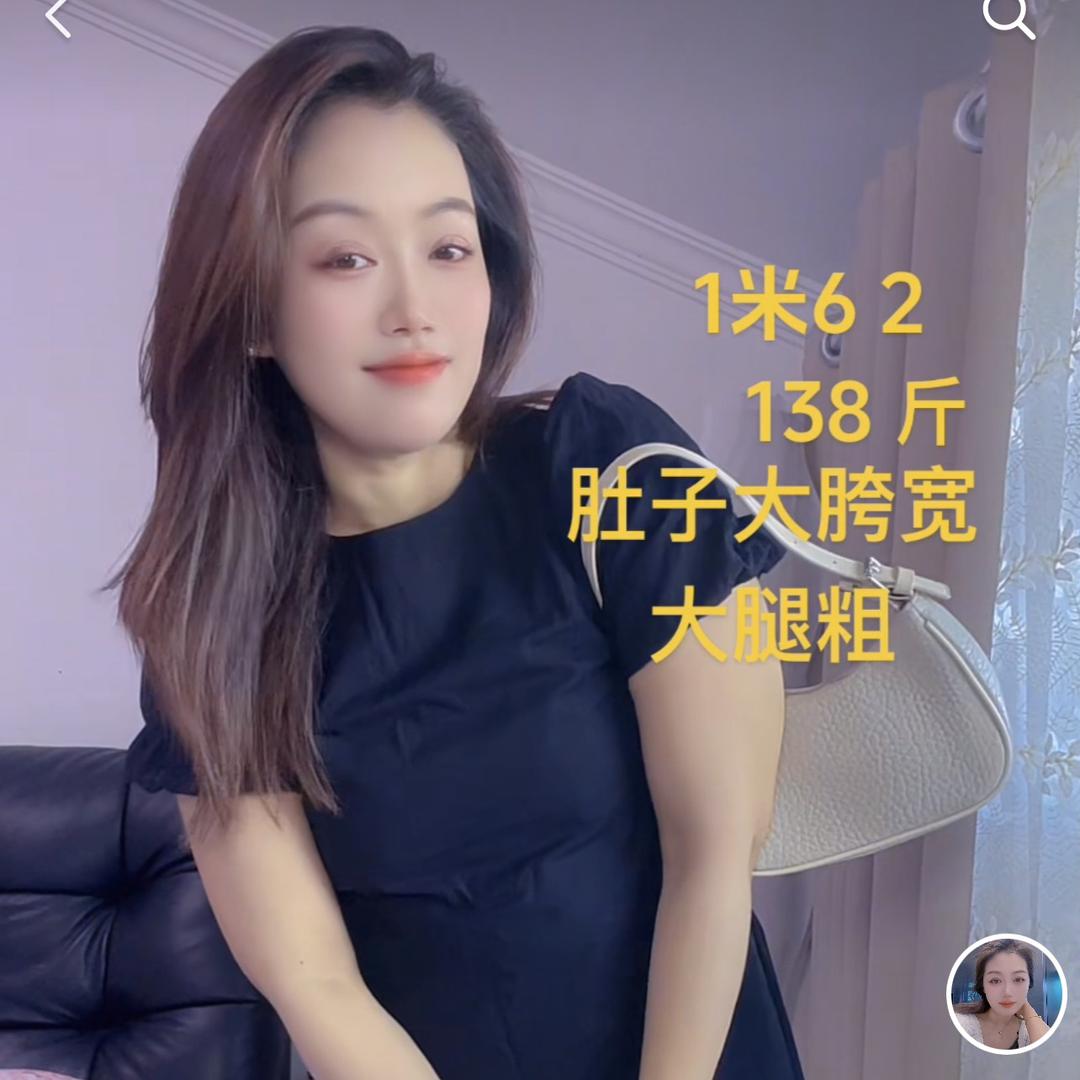
Task: Open the creator's round profile avatar
Action: tap(1006, 993)
